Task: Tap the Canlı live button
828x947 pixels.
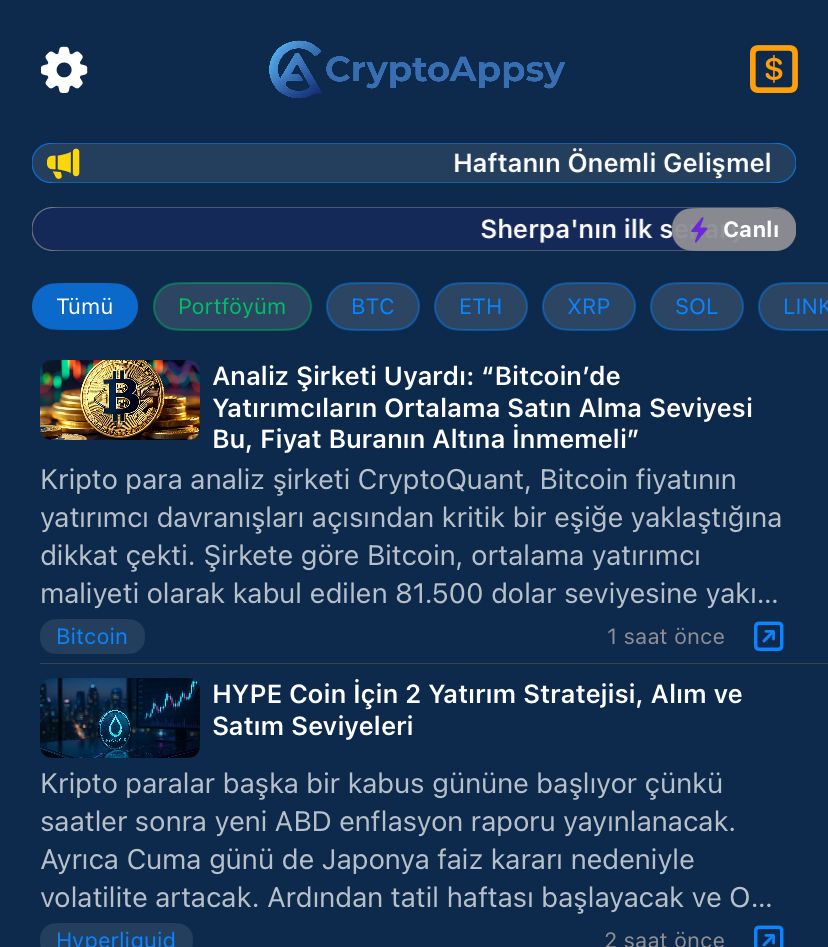Action: (x=734, y=229)
